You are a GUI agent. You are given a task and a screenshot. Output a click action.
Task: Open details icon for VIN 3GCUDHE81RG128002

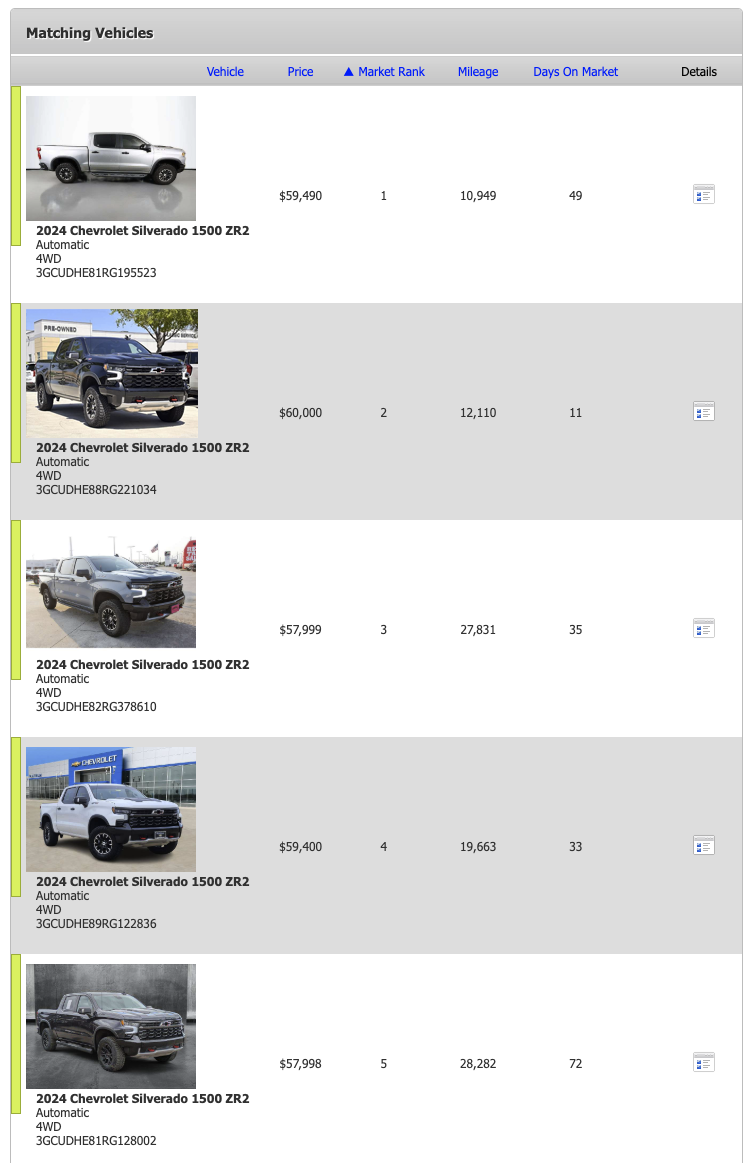pos(703,1062)
